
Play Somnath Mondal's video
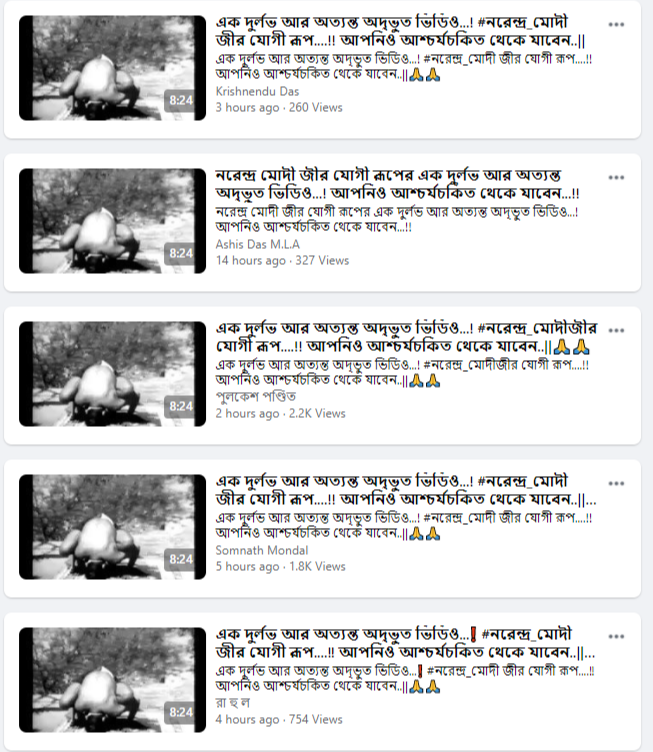pyautogui.click(x=112, y=527)
